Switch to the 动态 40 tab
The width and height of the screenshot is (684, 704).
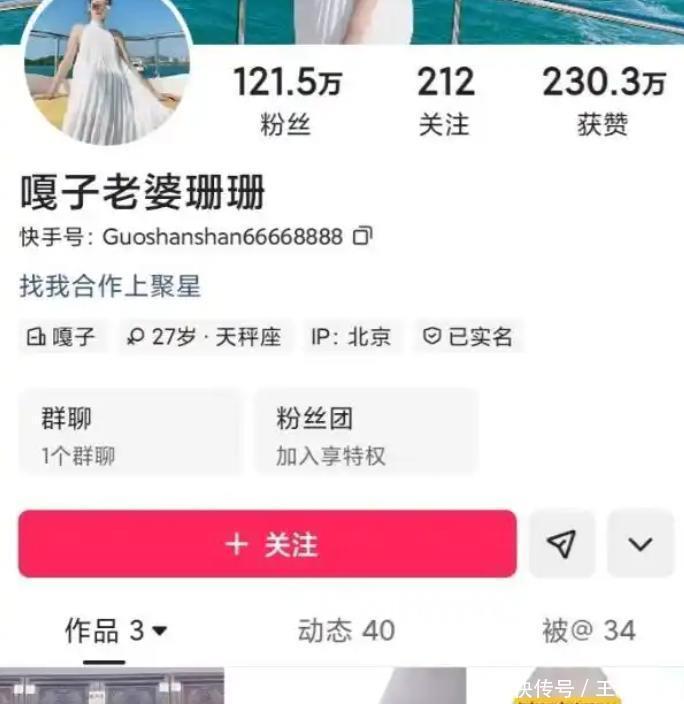pos(346,631)
